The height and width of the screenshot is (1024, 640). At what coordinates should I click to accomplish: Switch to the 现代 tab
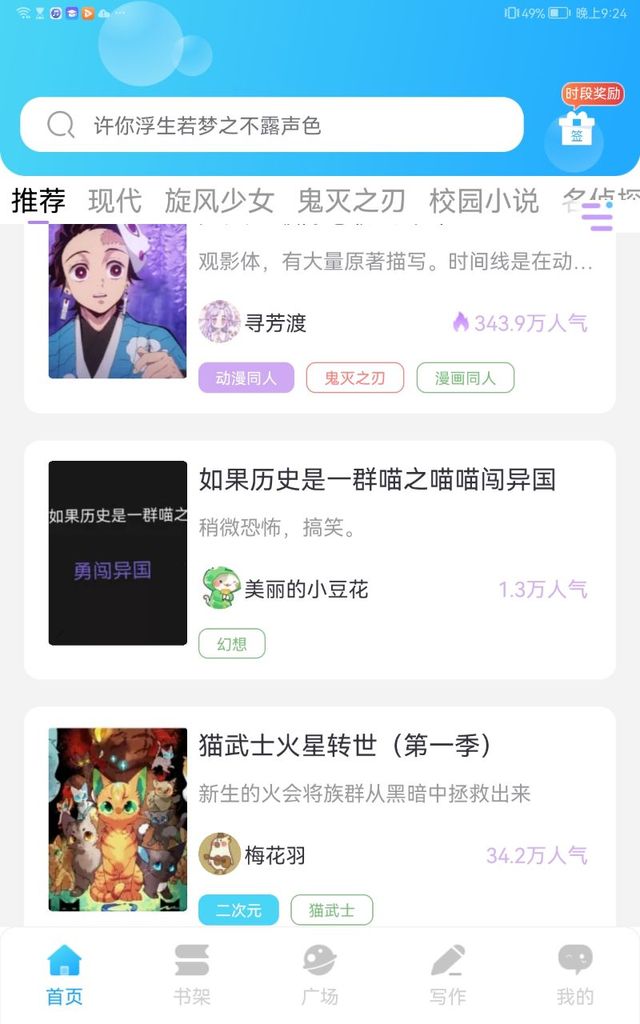[x=115, y=200]
